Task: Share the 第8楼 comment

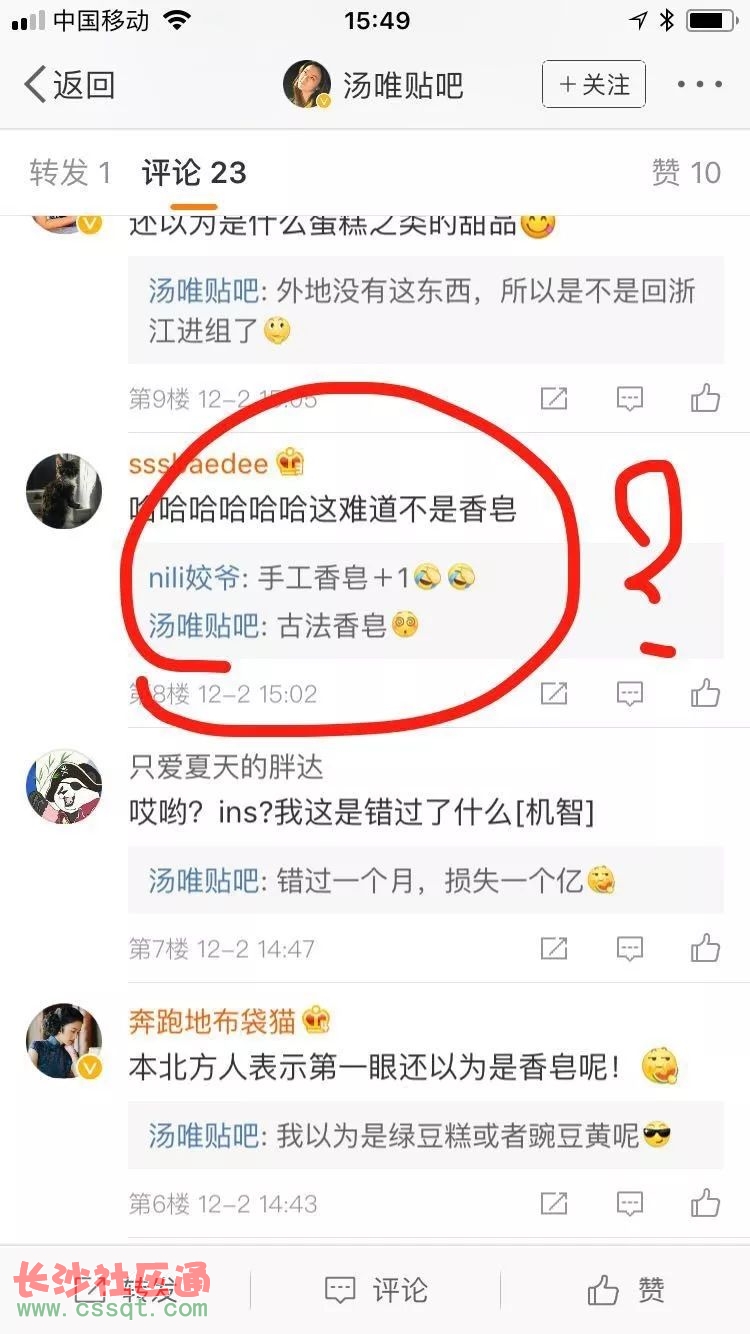Action: point(554,693)
